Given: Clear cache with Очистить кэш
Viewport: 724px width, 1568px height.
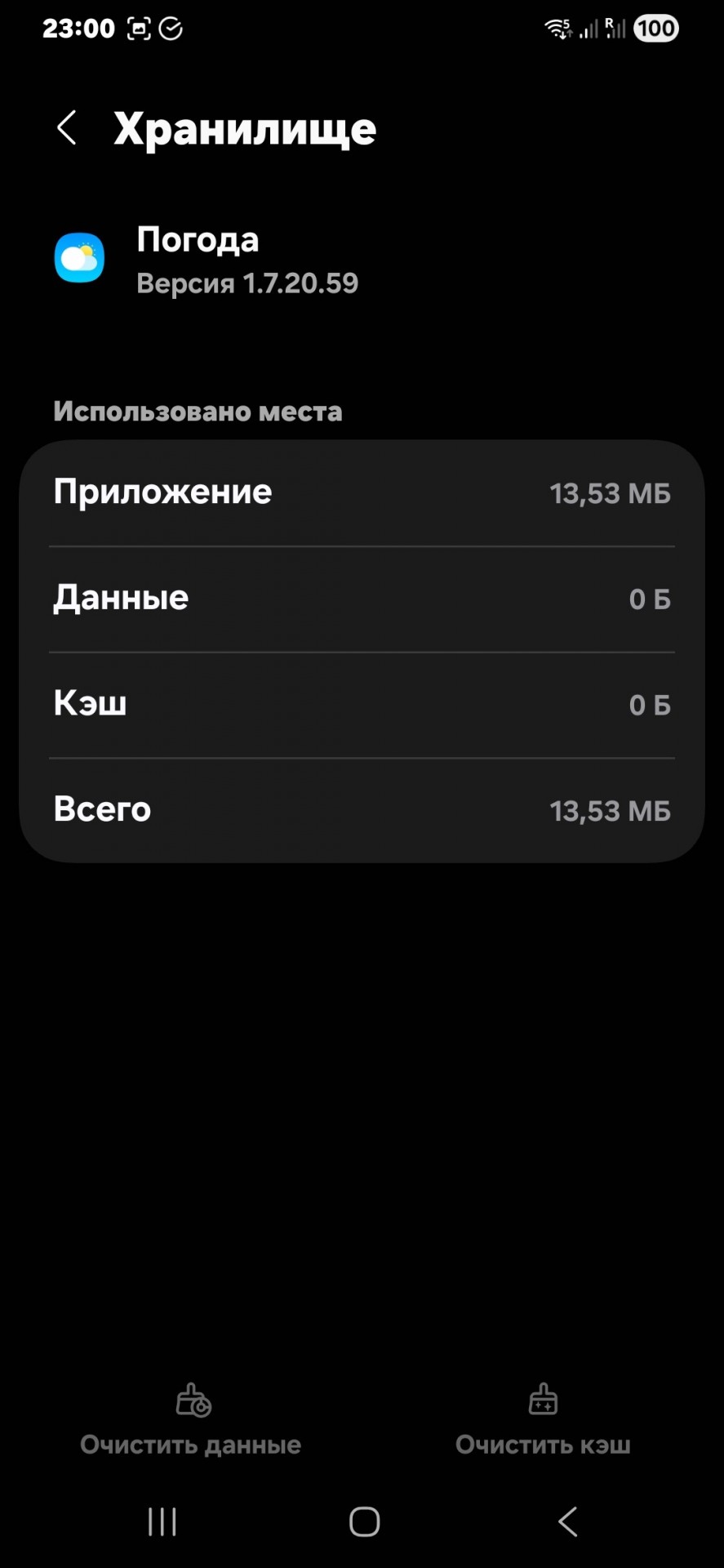Looking at the screenshot, I should (543, 1420).
